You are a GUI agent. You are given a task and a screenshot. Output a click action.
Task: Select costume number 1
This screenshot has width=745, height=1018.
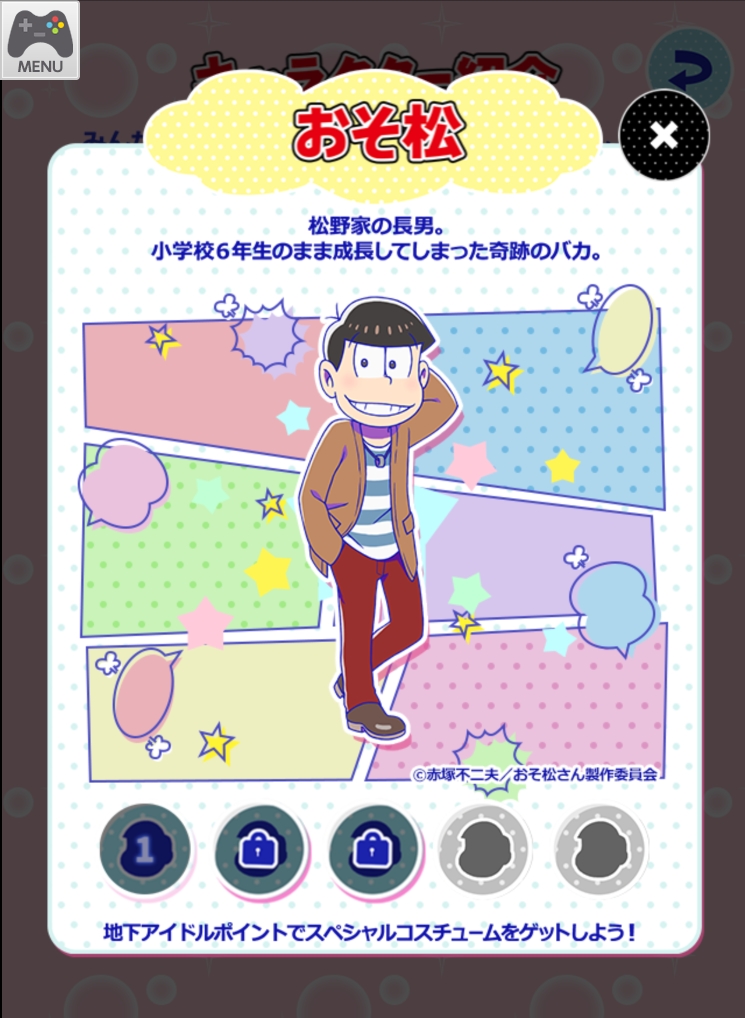pyautogui.click(x=145, y=849)
